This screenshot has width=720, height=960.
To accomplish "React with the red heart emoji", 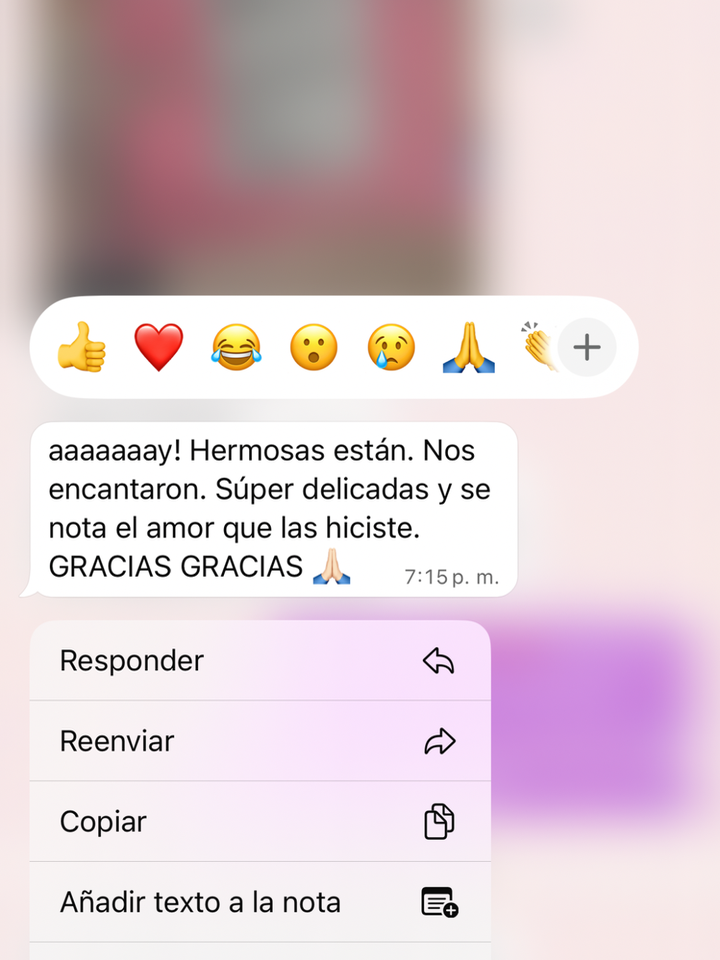I will [x=159, y=347].
